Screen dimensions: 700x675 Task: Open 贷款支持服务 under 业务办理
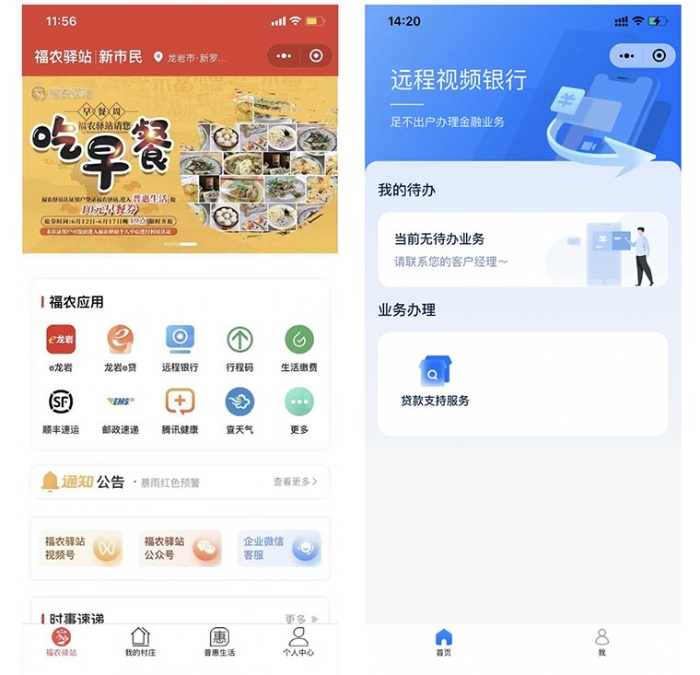[435, 382]
